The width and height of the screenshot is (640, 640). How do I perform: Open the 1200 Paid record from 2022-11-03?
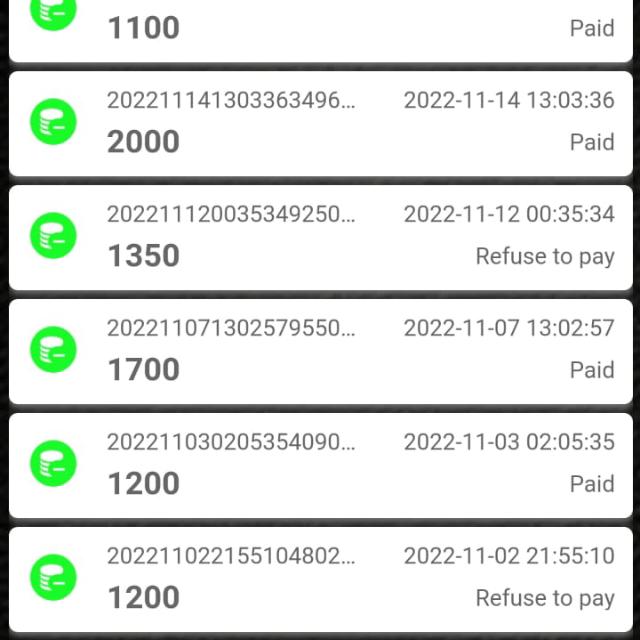pos(320,465)
